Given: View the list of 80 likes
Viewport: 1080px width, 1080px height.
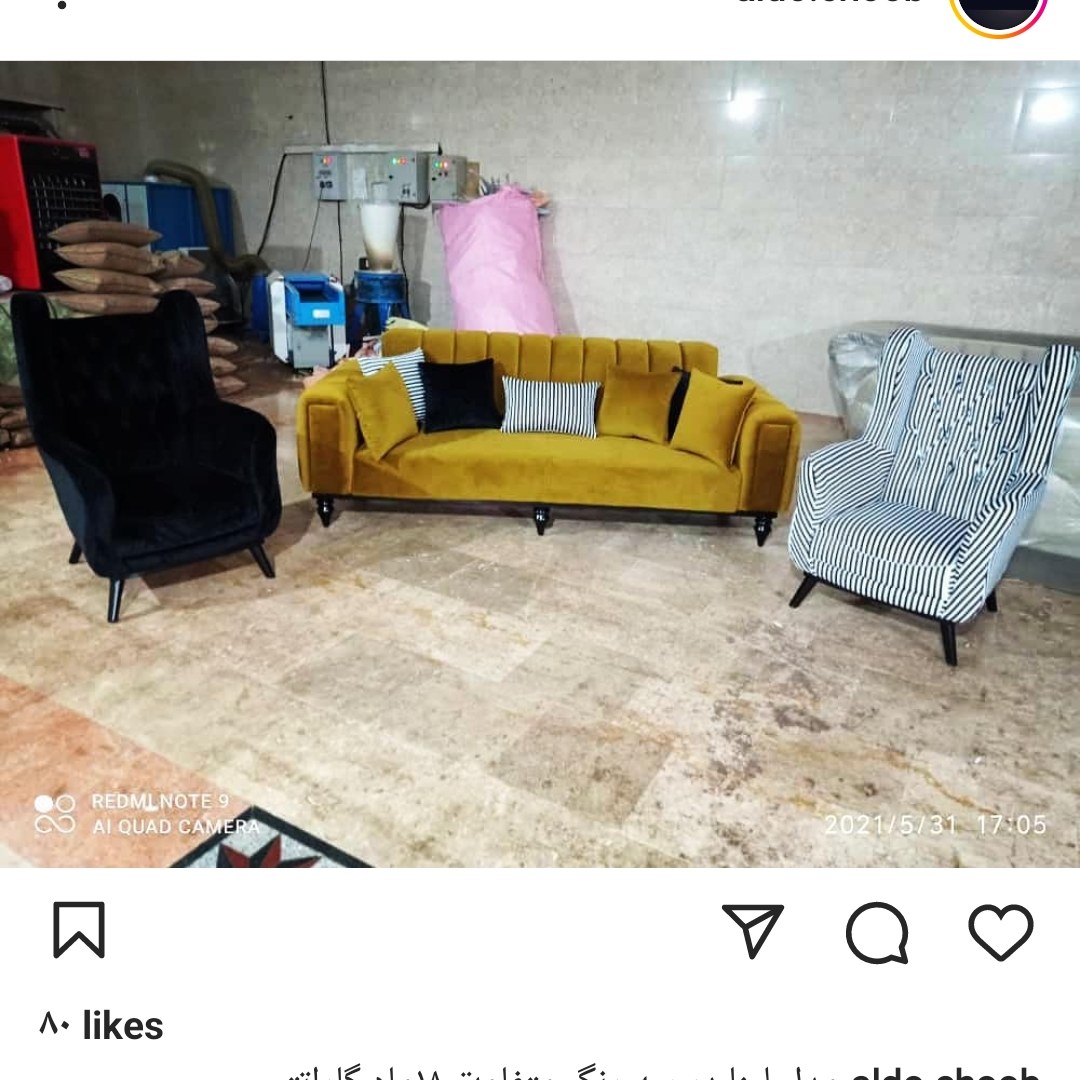Looking at the screenshot, I should (x=101, y=1025).
